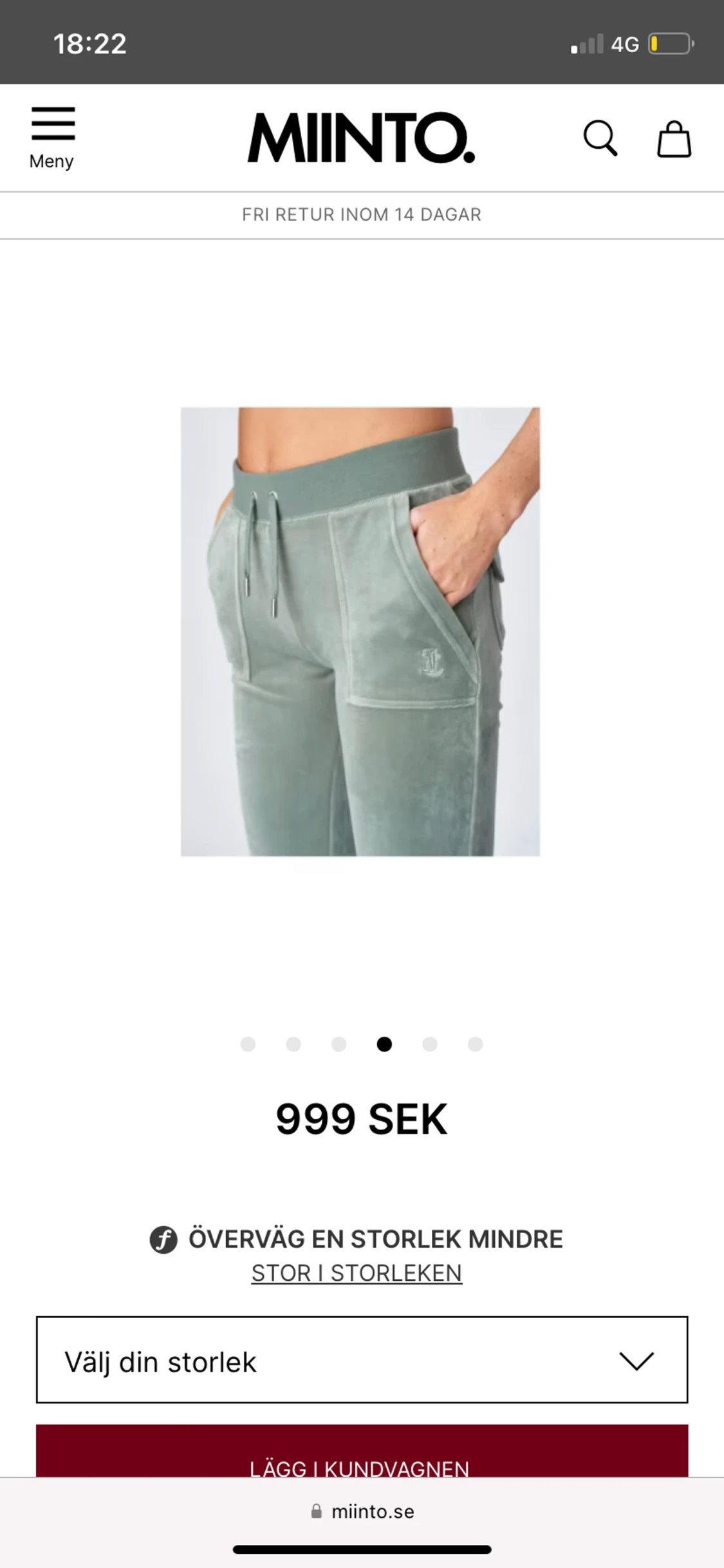
Task: Open the Meny hamburger menu
Action: click(52, 138)
